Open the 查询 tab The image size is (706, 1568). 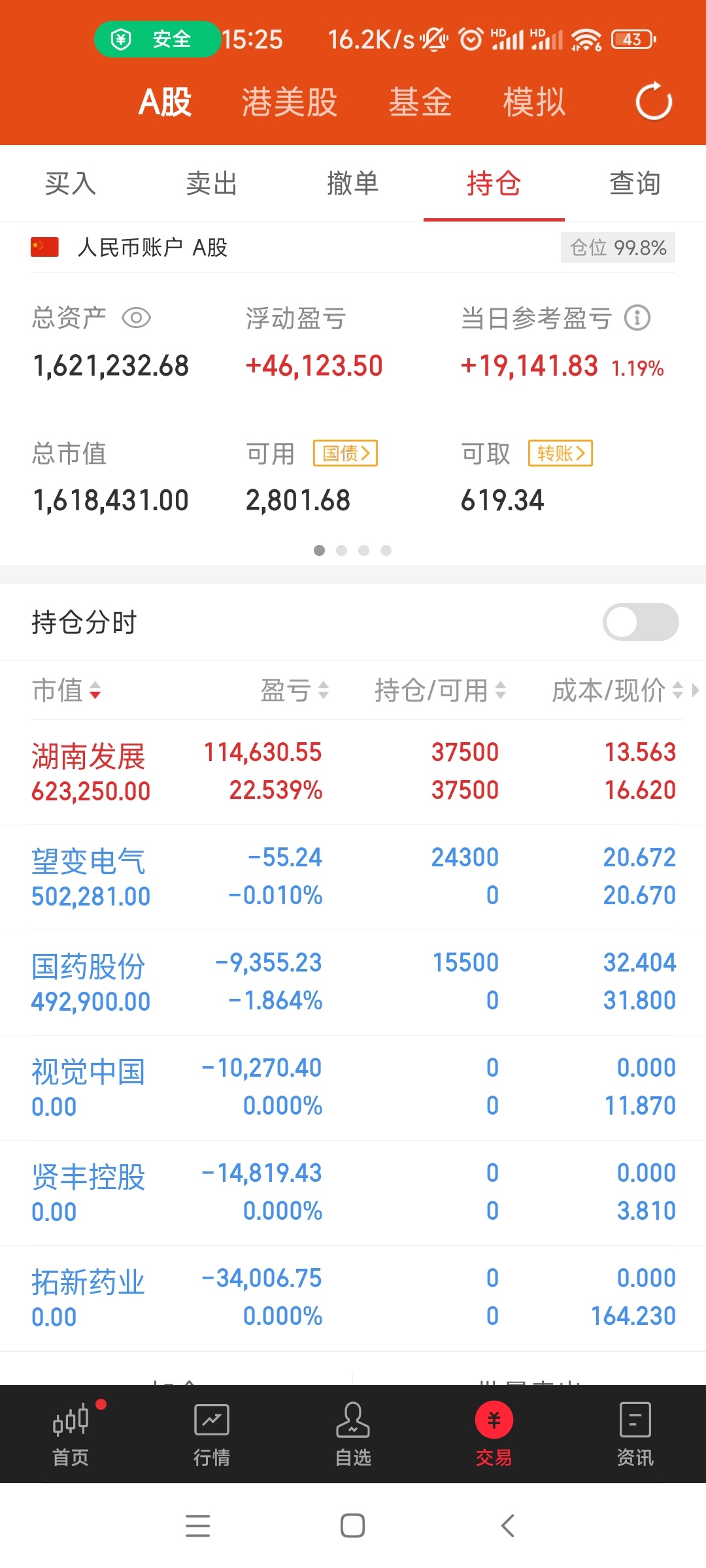point(635,184)
